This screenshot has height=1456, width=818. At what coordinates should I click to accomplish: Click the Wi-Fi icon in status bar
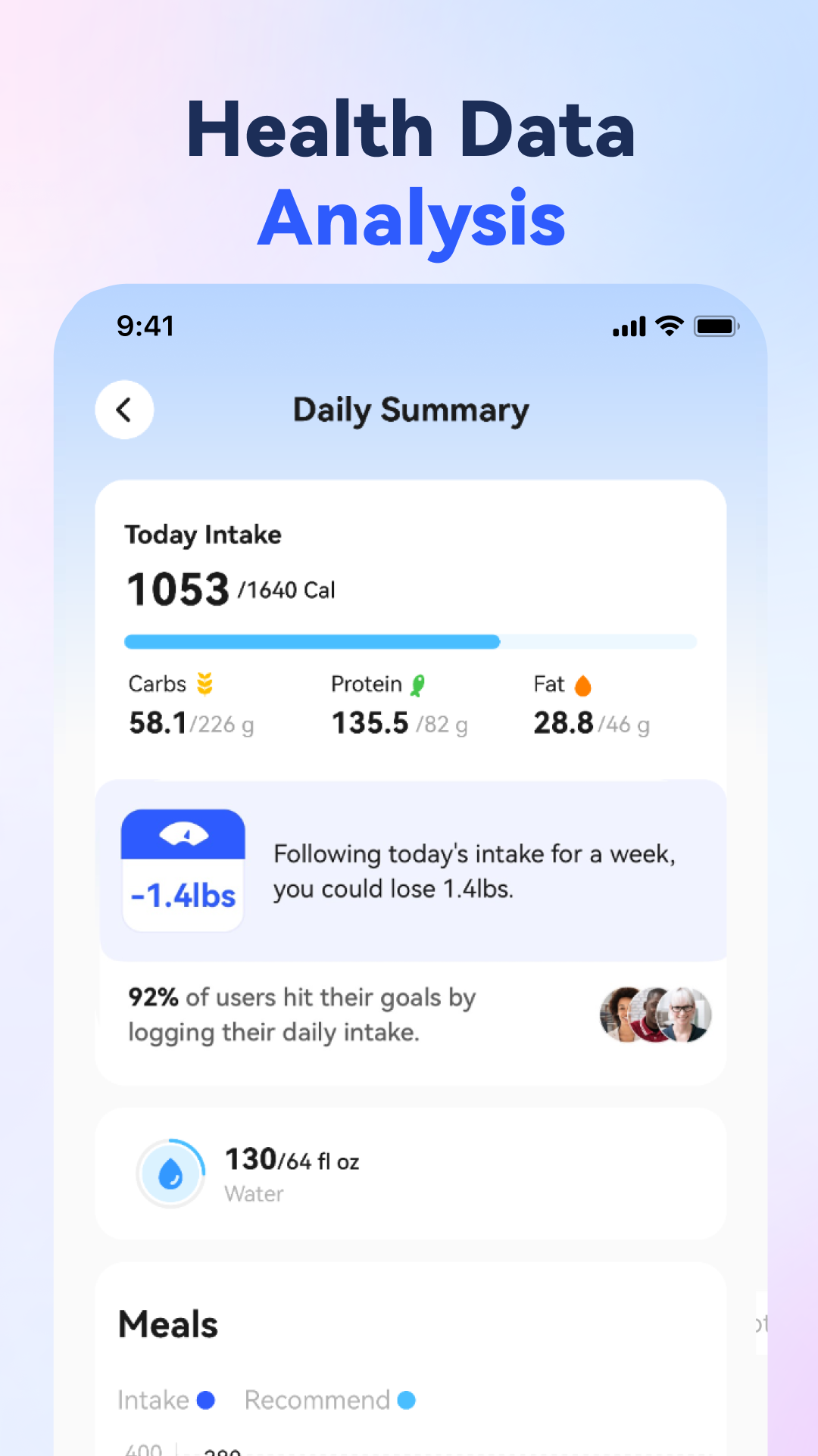click(x=667, y=326)
